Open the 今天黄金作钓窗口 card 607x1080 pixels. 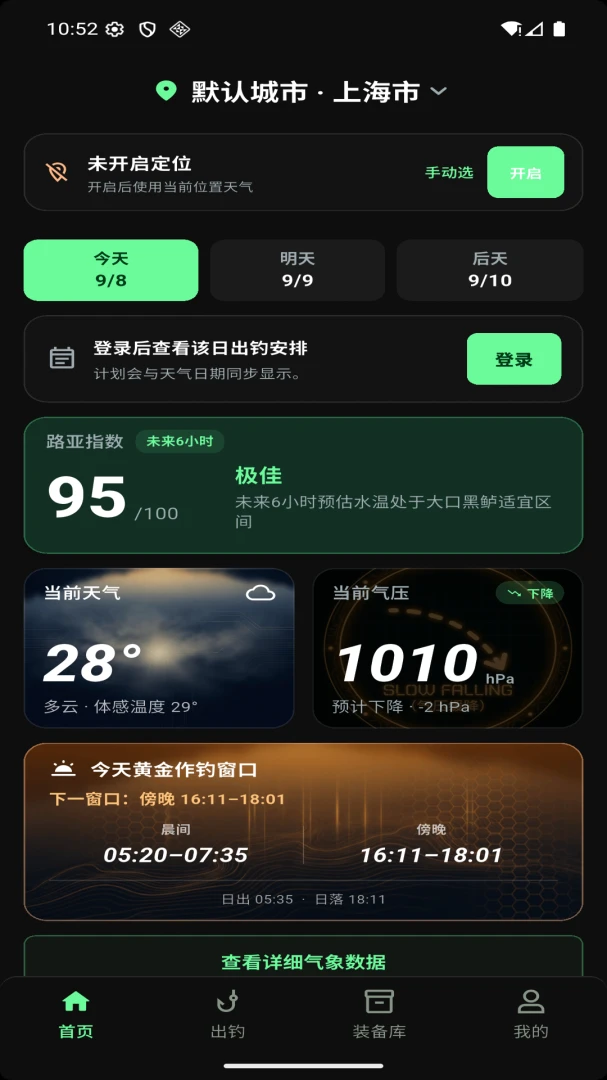click(x=303, y=832)
